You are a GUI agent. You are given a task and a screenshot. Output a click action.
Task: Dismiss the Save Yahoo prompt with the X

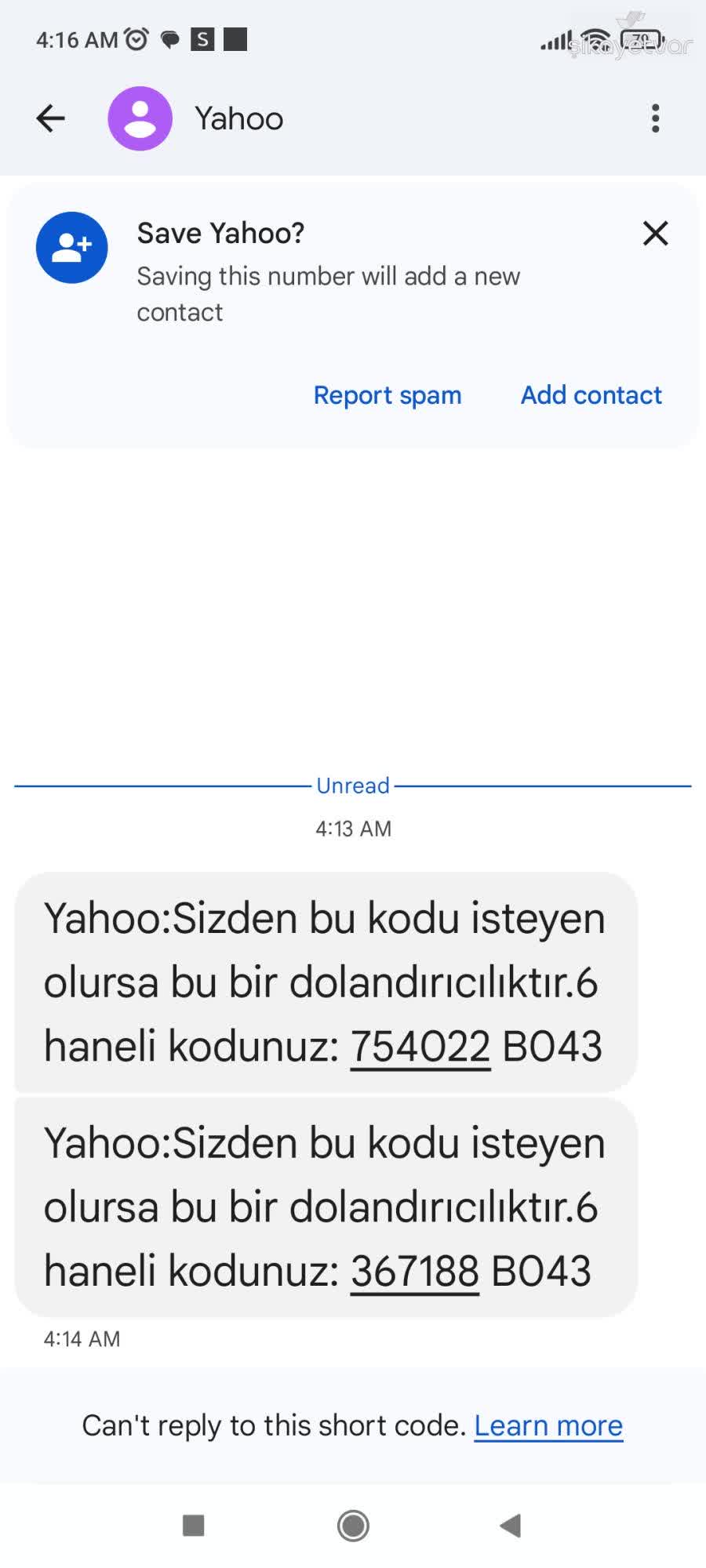[x=655, y=233]
